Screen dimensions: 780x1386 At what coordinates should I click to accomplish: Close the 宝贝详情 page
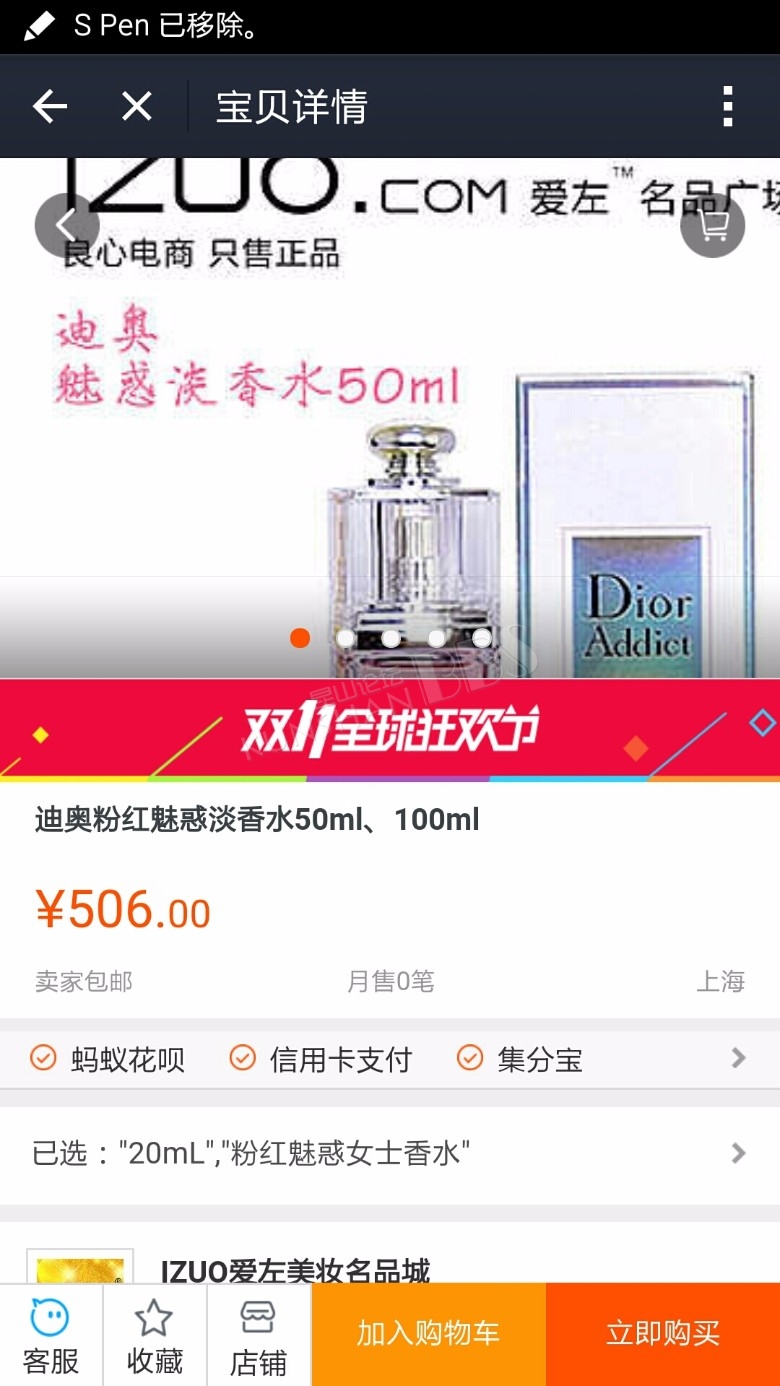tap(137, 106)
